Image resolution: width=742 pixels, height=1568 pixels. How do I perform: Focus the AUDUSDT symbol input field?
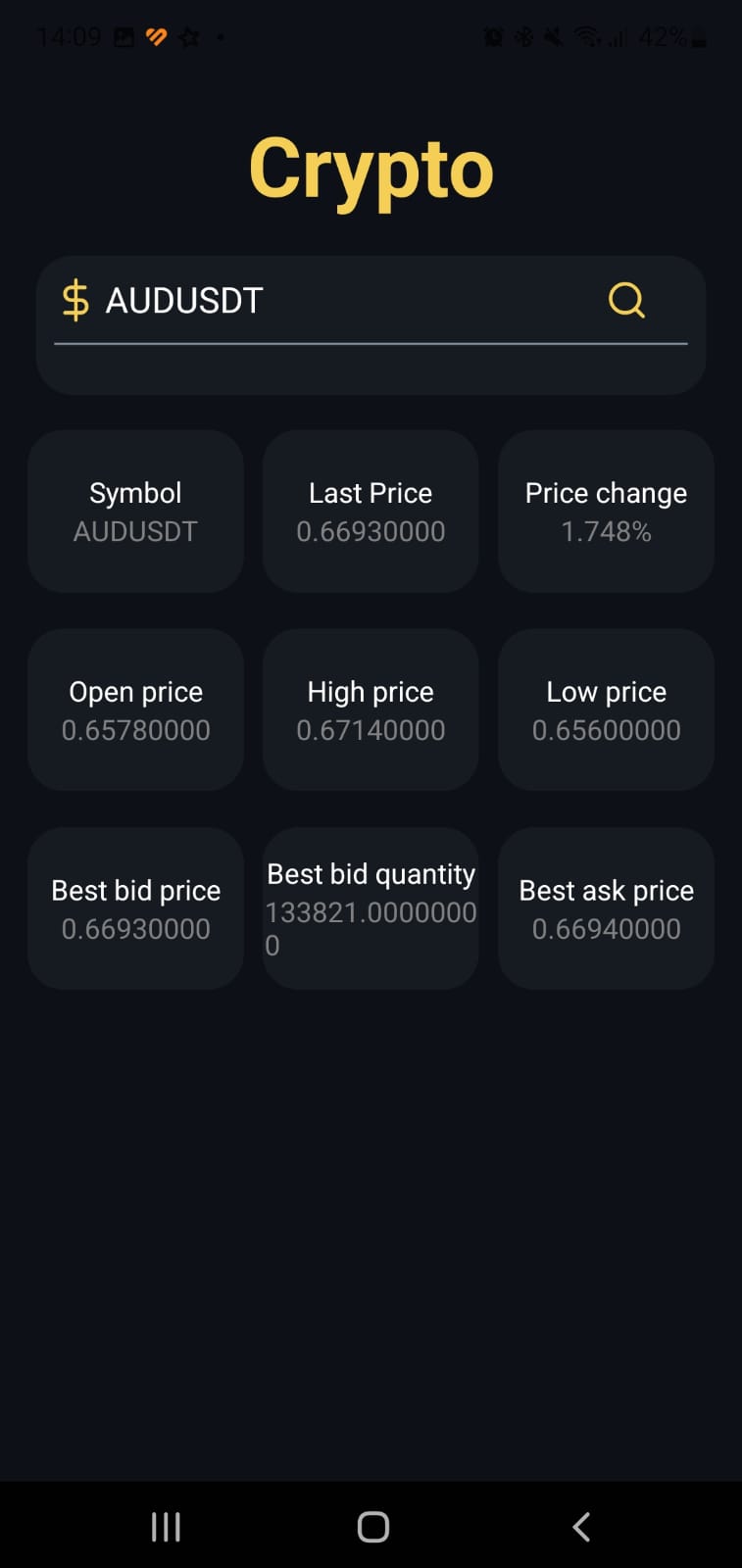[x=333, y=301]
